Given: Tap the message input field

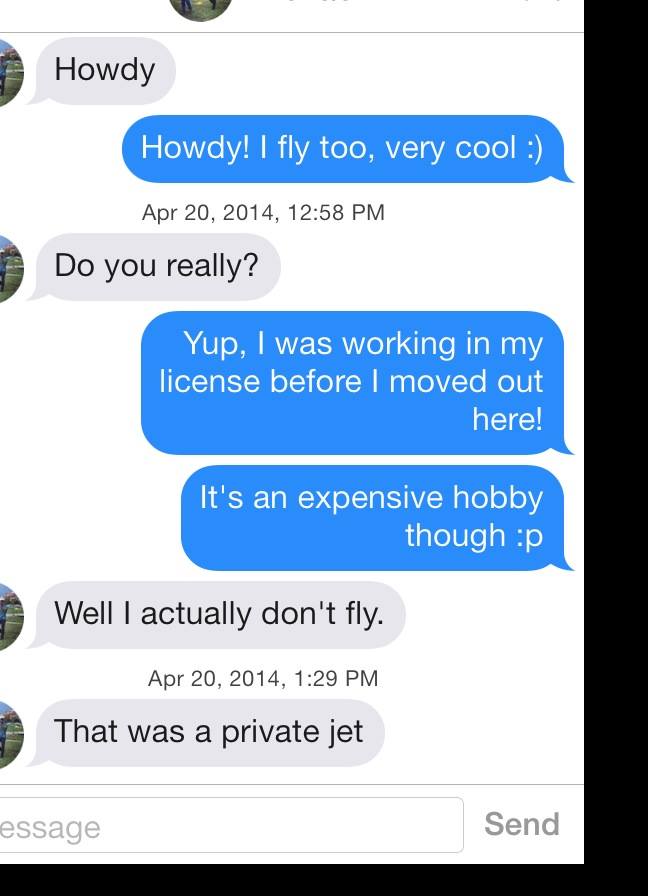Looking at the screenshot, I should (x=230, y=825).
